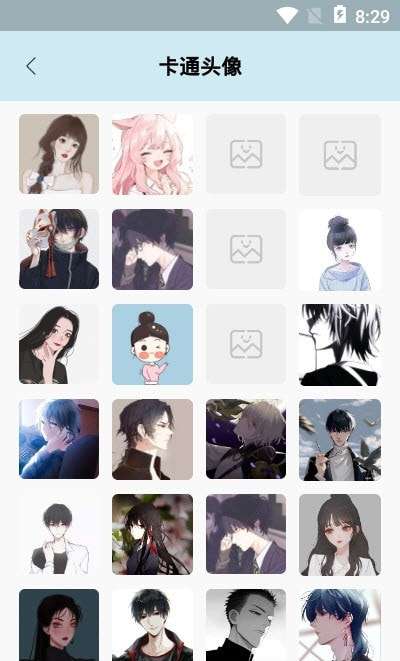Open the girl in blue hoodie avatar
This screenshot has height=661, width=400.
(x=340, y=249)
